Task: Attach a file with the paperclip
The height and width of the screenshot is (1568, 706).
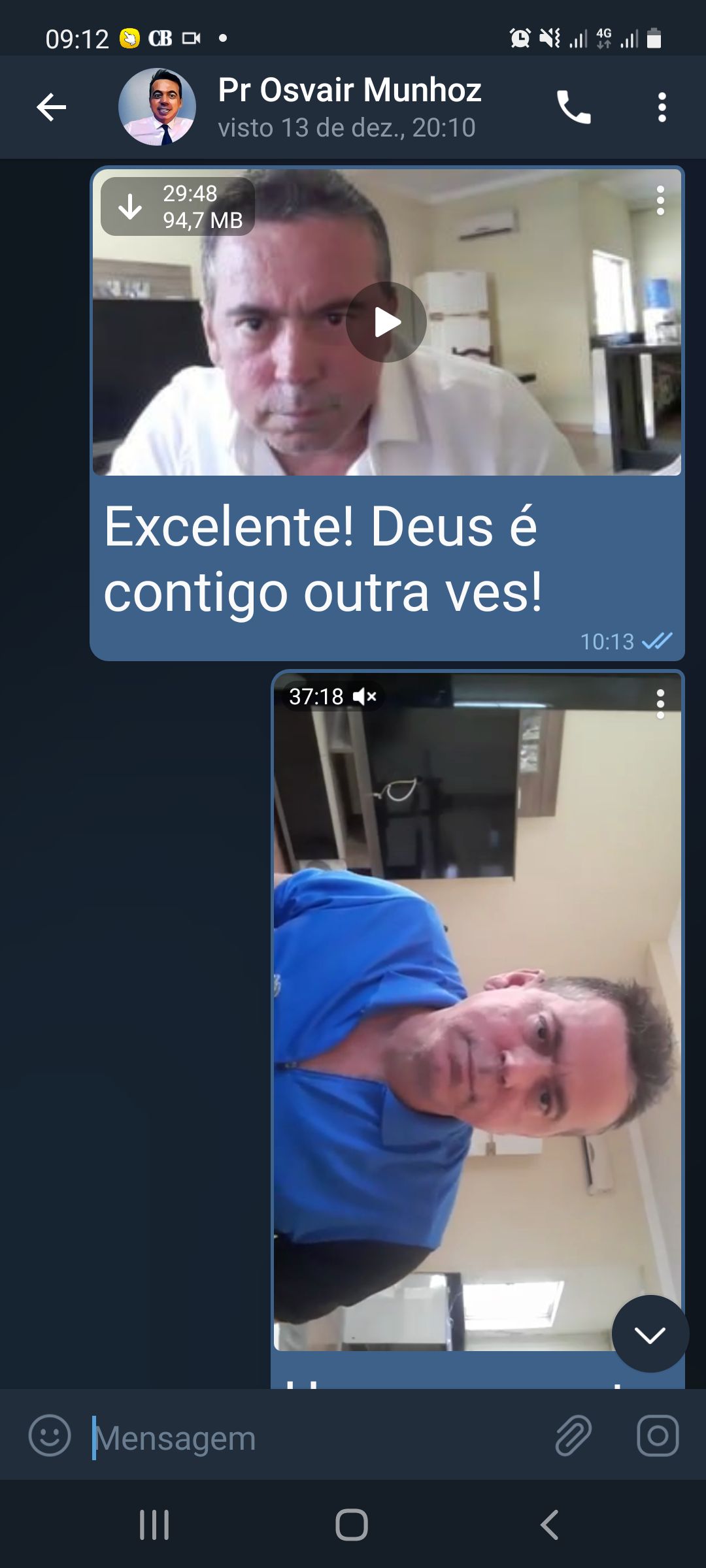Action: pyautogui.click(x=573, y=1435)
